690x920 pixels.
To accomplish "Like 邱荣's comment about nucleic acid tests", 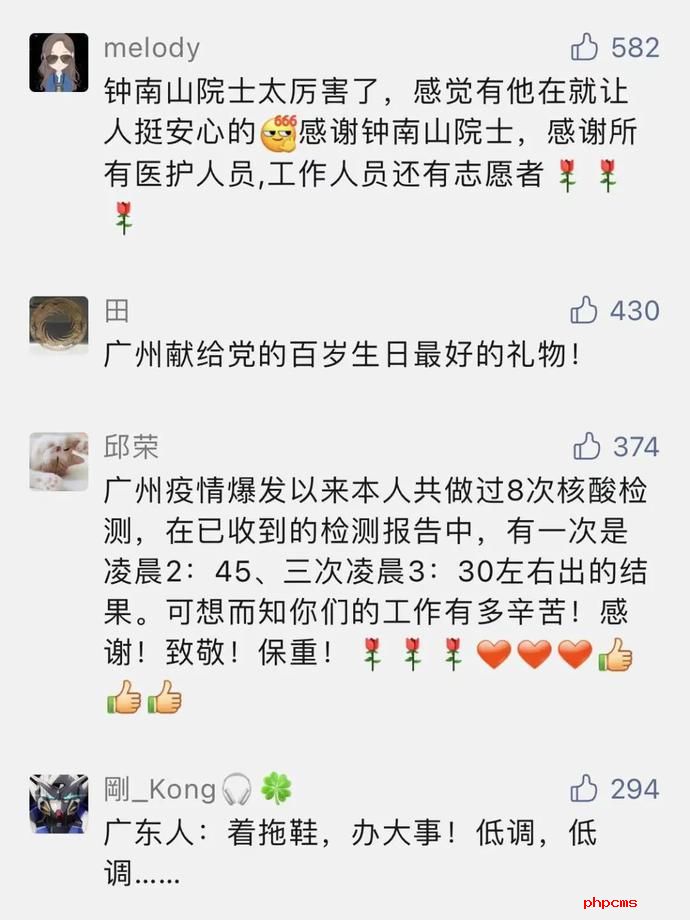I will click(587, 446).
